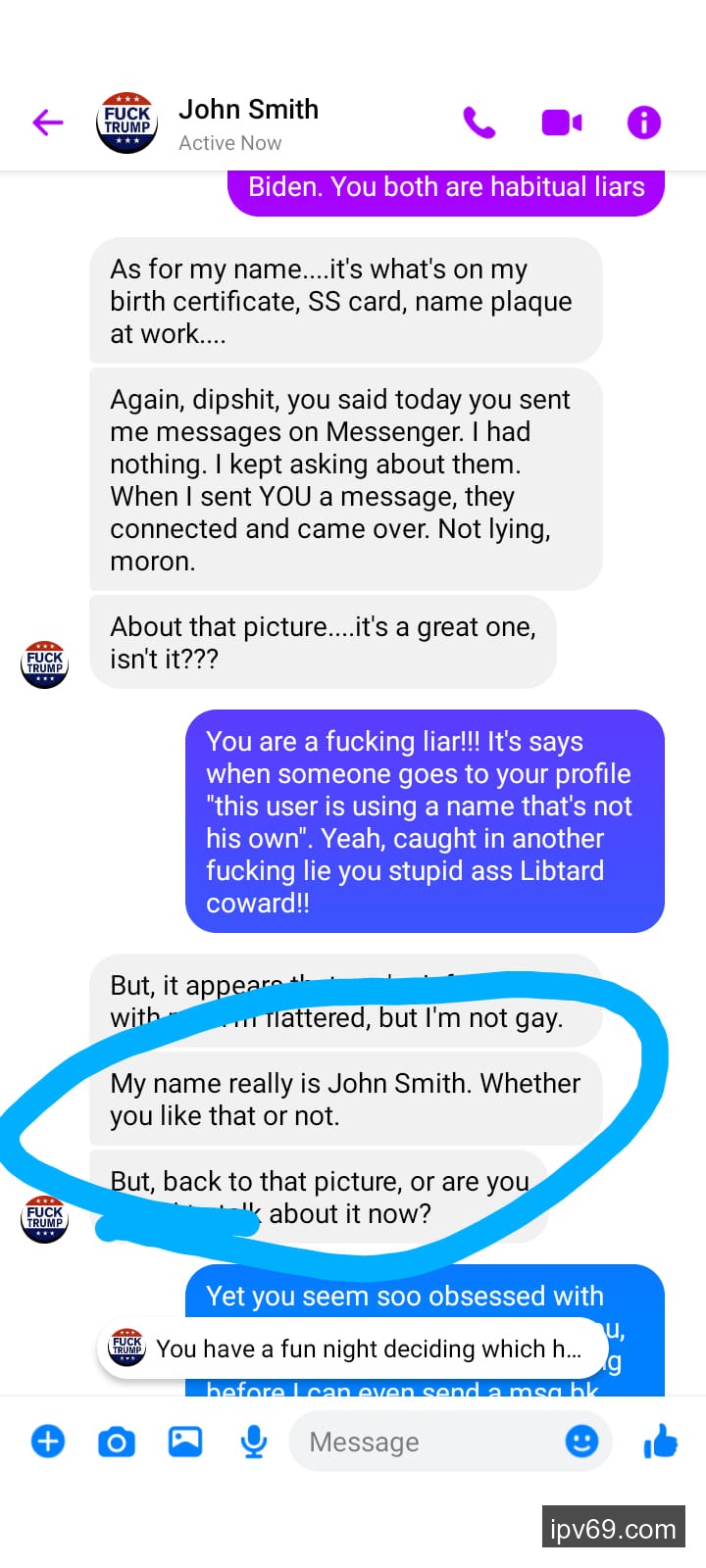Screen dimensions: 706x1568
Task: Go back to the chat list
Action: click(x=47, y=122)
